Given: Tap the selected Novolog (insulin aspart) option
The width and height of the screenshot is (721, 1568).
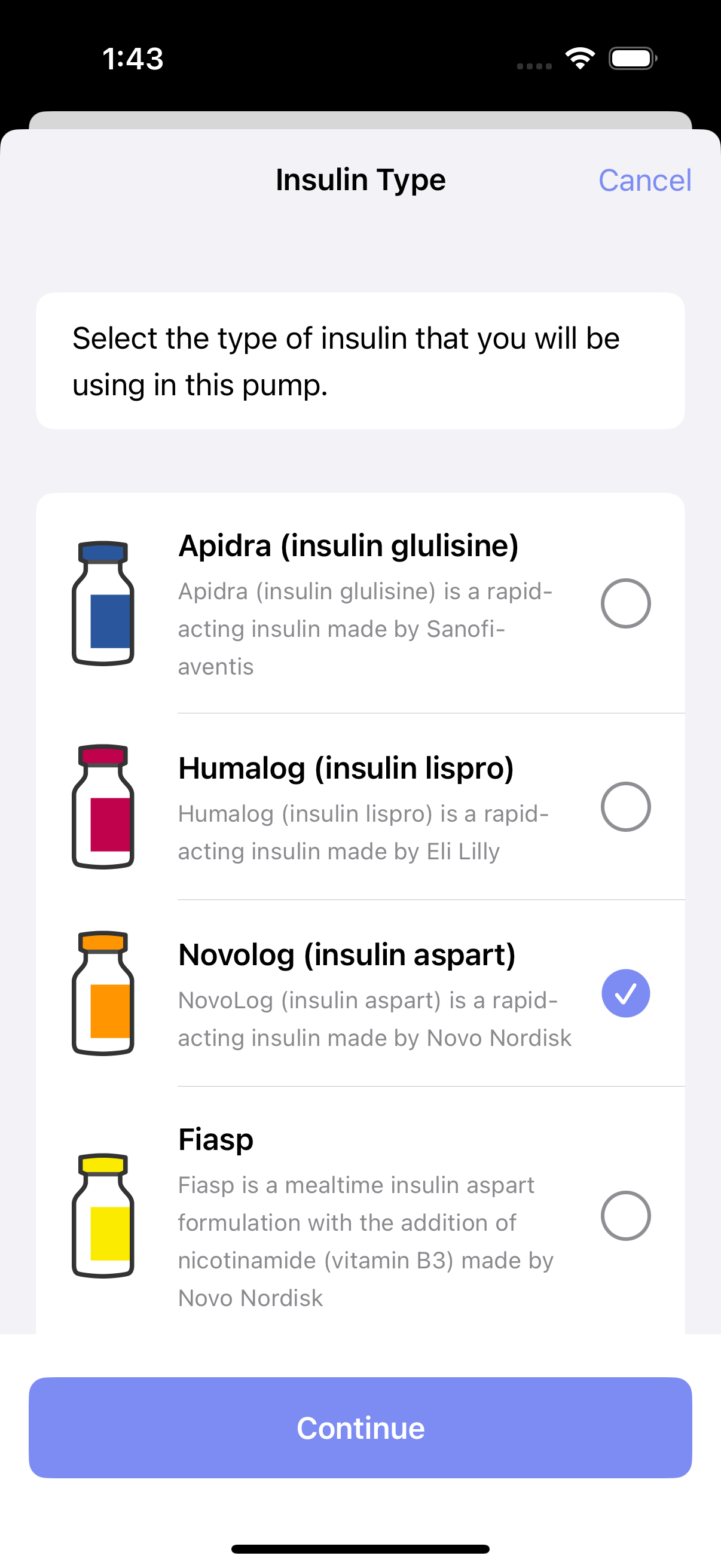Looking at the screenshot, I should (360, 993).
